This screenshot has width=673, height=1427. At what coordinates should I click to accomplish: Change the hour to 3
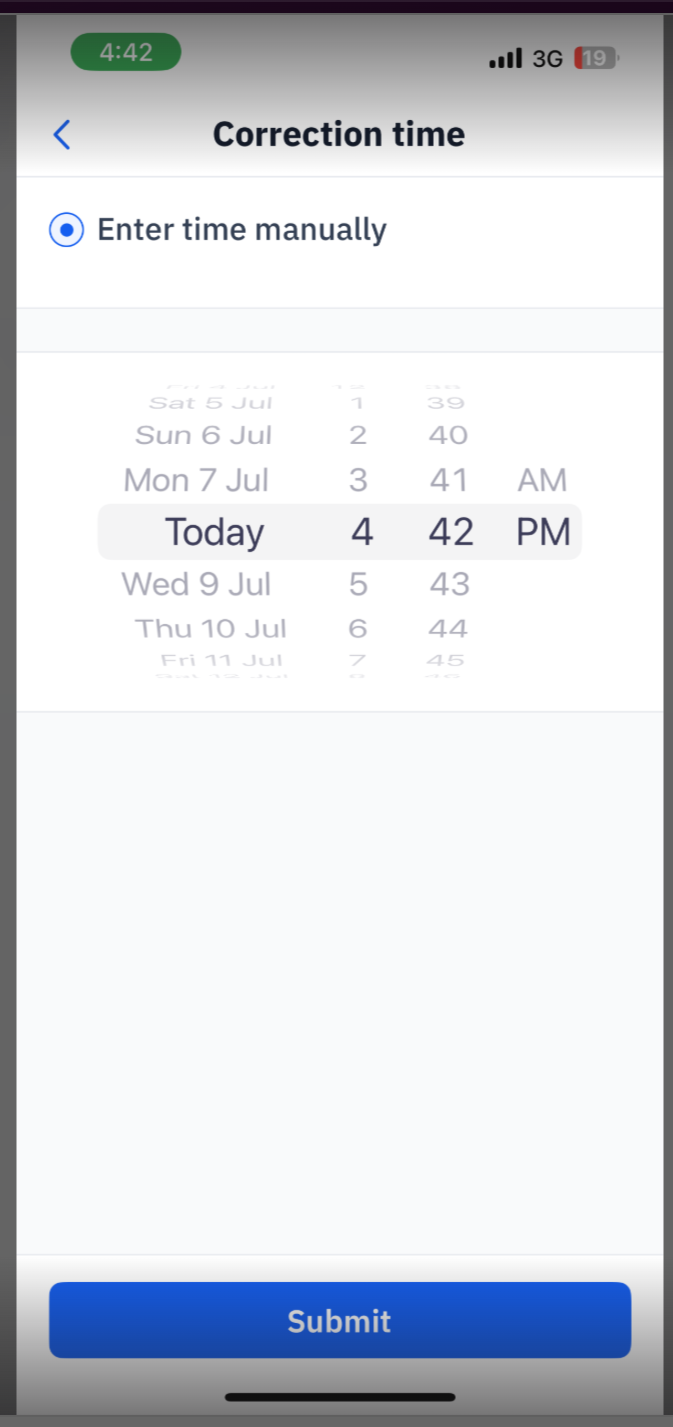click(358, 480)
